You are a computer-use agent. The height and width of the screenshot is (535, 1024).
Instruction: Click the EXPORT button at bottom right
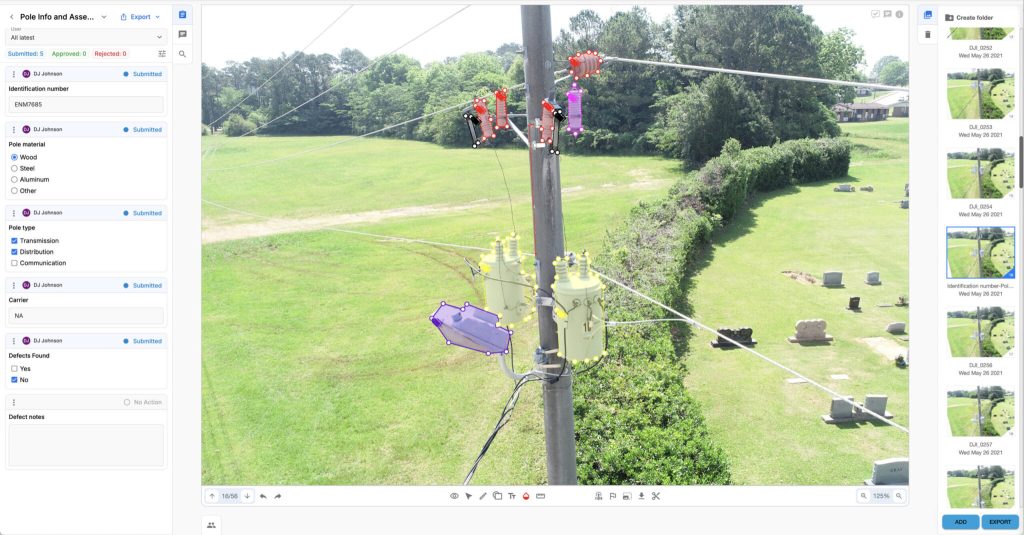(1000, 522)
